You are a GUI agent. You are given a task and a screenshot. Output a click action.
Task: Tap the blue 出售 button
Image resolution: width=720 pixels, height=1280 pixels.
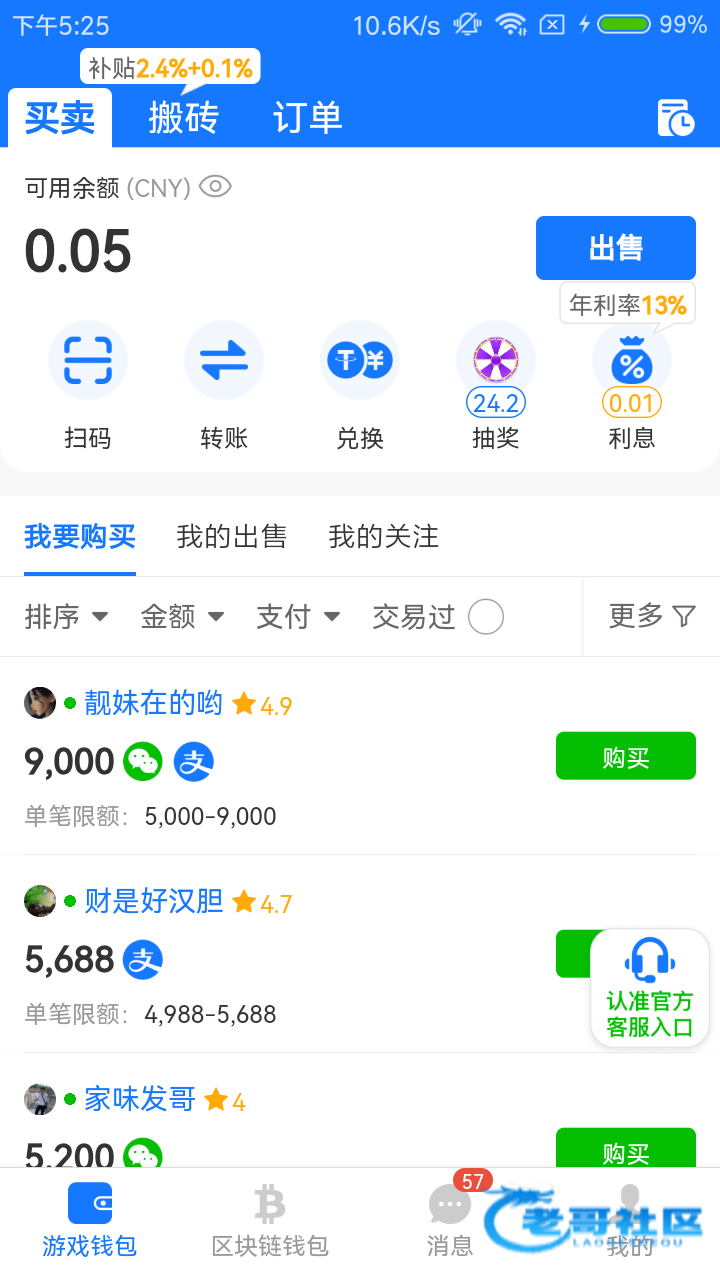615,248
